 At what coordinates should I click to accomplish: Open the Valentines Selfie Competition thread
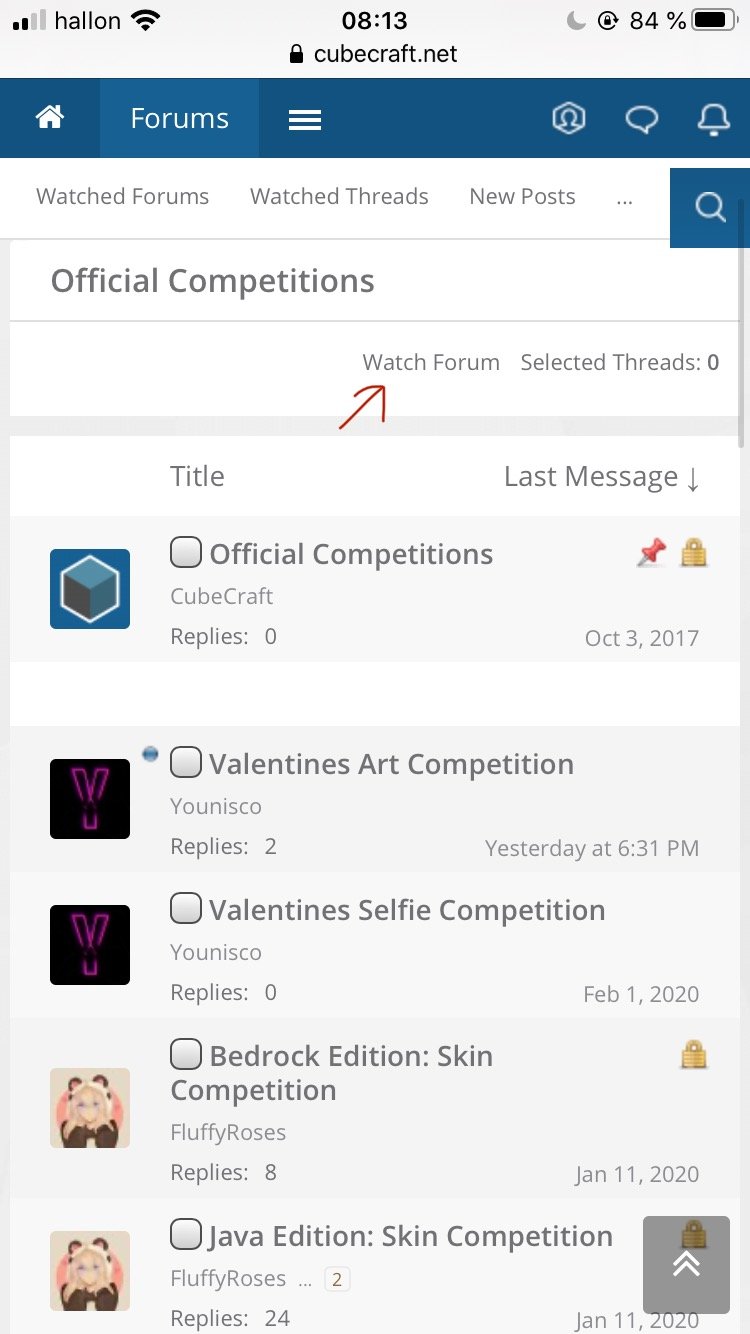pos(407,910)
